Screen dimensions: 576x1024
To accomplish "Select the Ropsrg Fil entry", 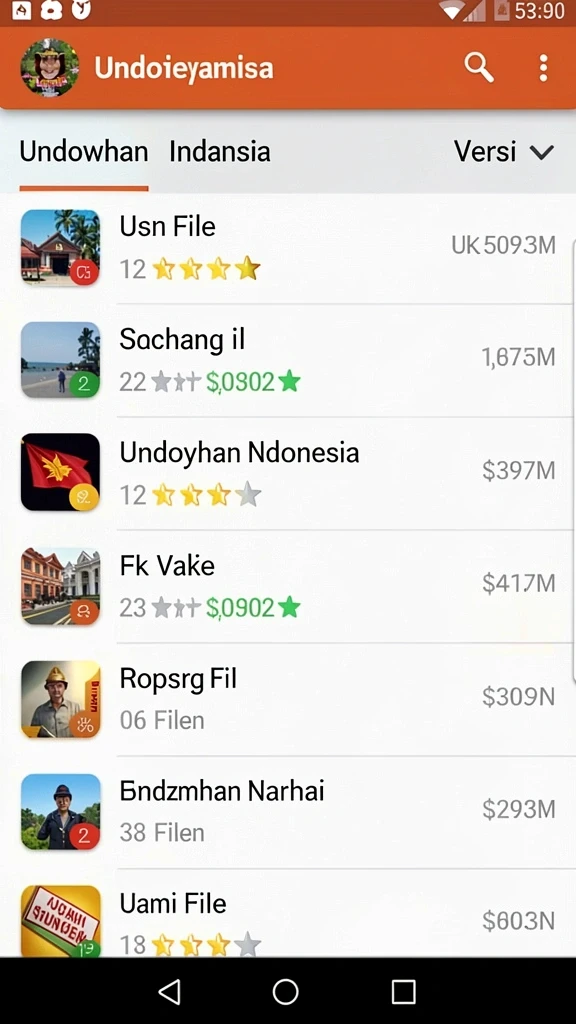I will pyautogui.click(x=288, y=699).
